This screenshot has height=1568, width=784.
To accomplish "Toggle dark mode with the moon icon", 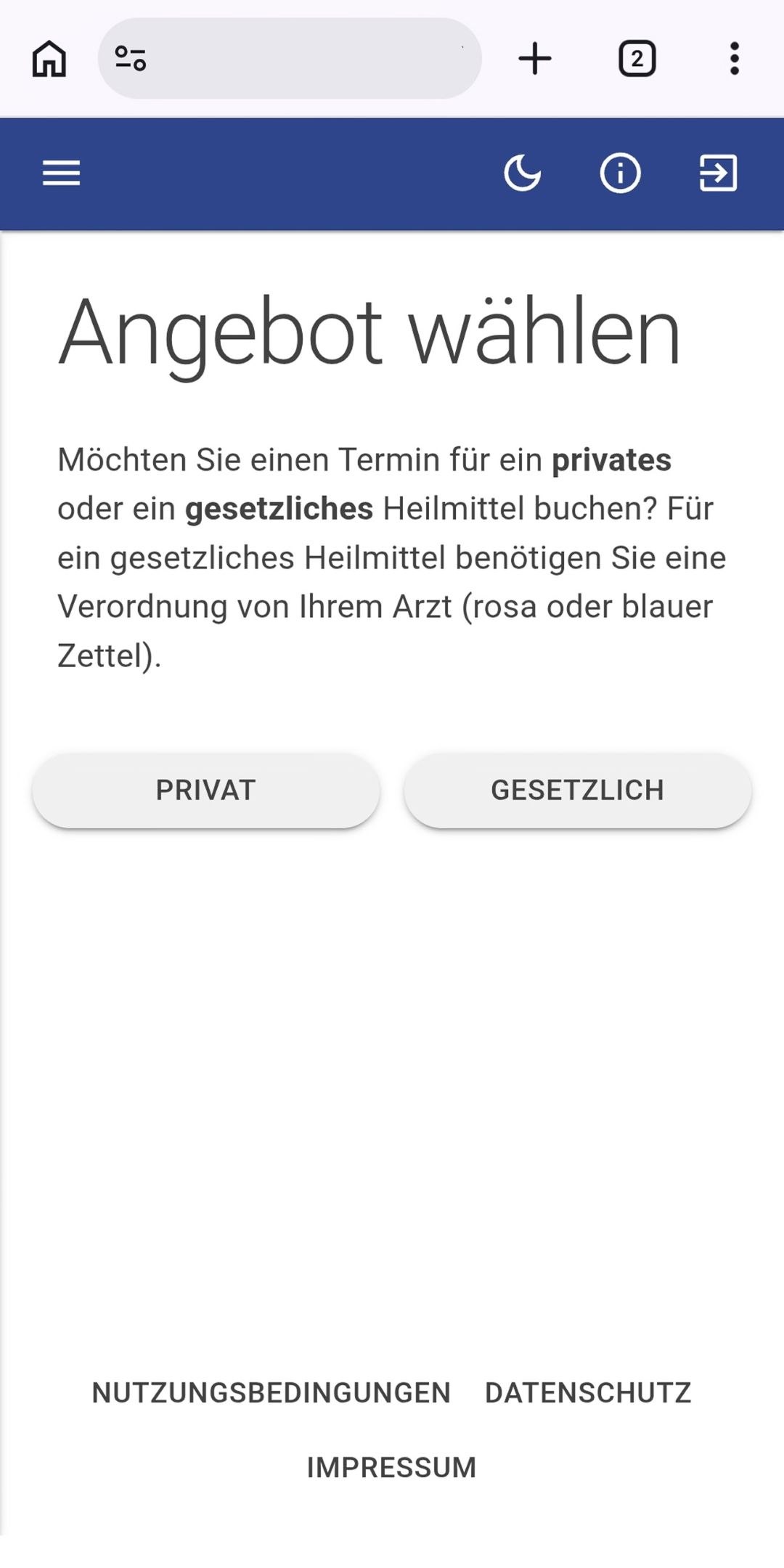I will point(523,173).
